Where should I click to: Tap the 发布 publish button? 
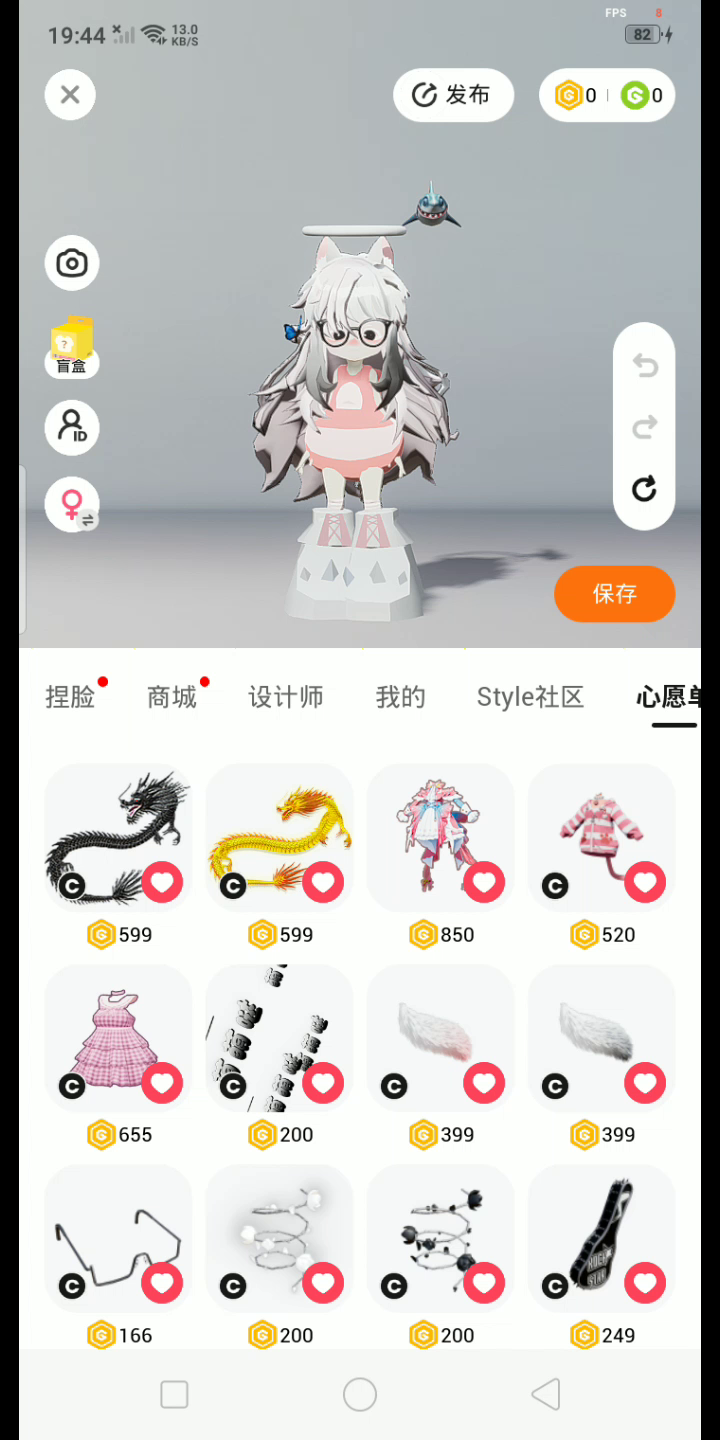(x=453, y=95)
